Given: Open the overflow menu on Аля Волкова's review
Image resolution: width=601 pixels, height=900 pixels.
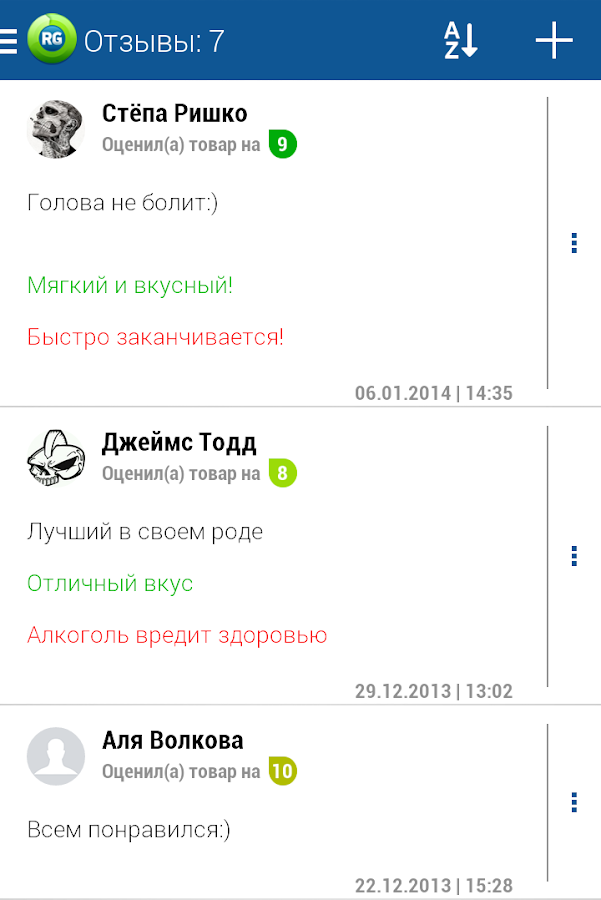Looking at the screenshot, I should [574, 802].
